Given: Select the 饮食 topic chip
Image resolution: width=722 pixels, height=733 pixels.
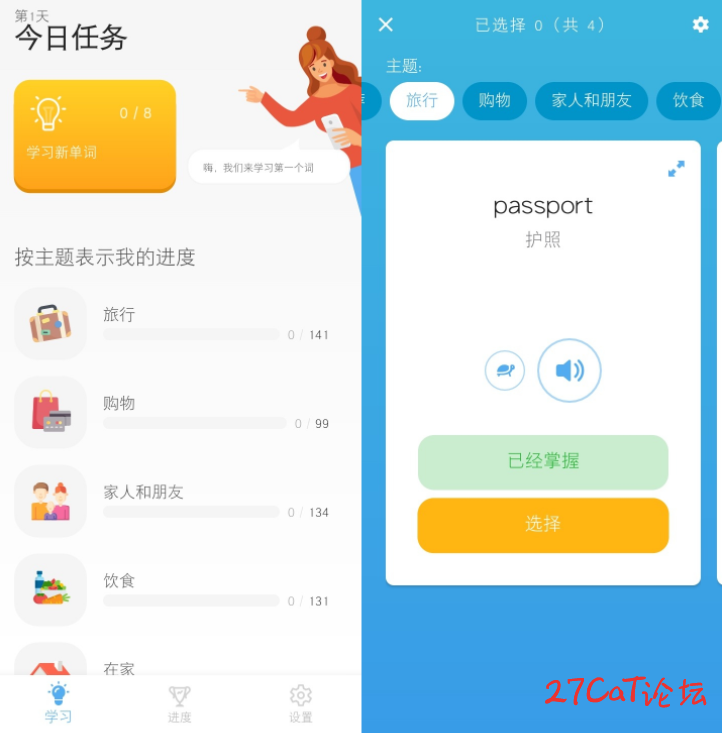Looking at the screenshot, I should coord(688,101).
